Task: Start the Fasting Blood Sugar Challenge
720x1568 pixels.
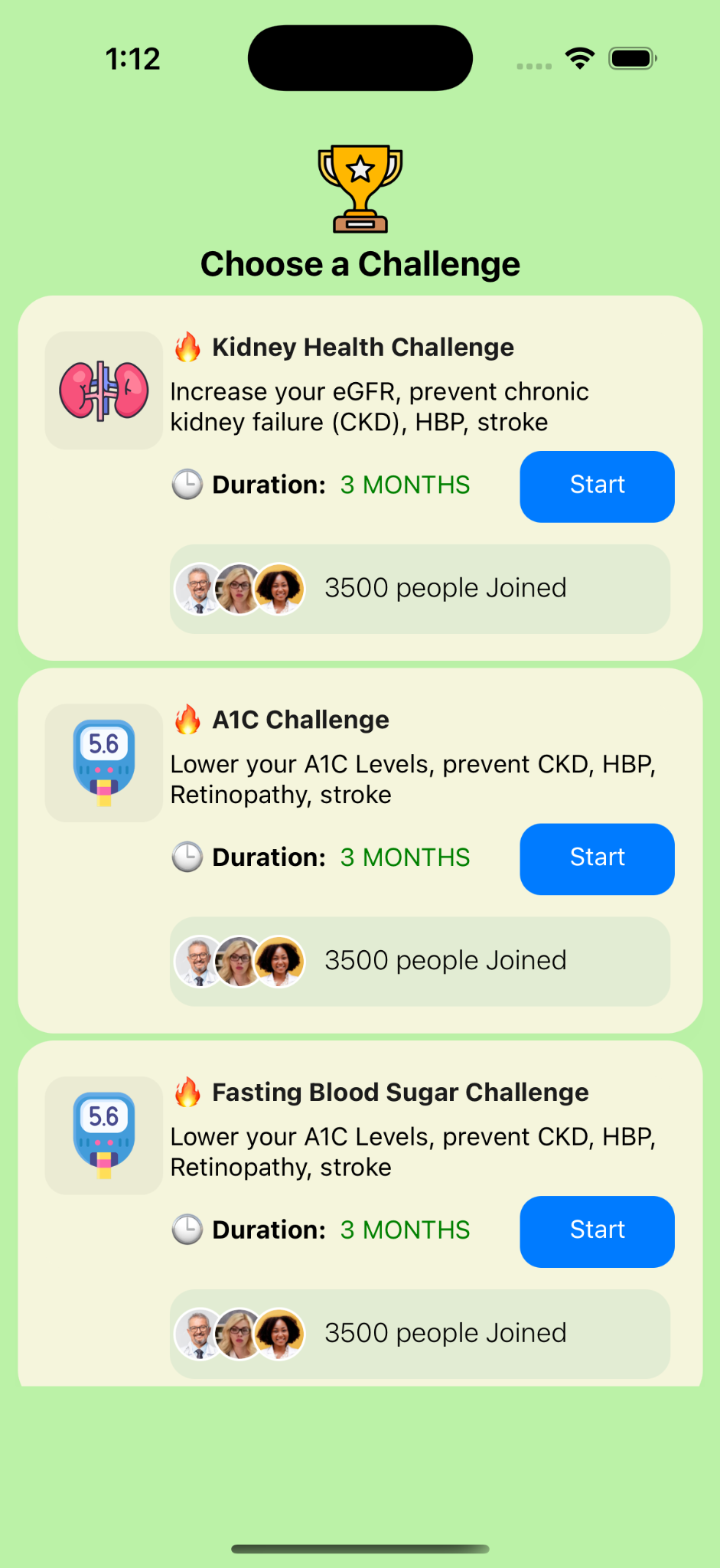Action: coord(596,1231)
